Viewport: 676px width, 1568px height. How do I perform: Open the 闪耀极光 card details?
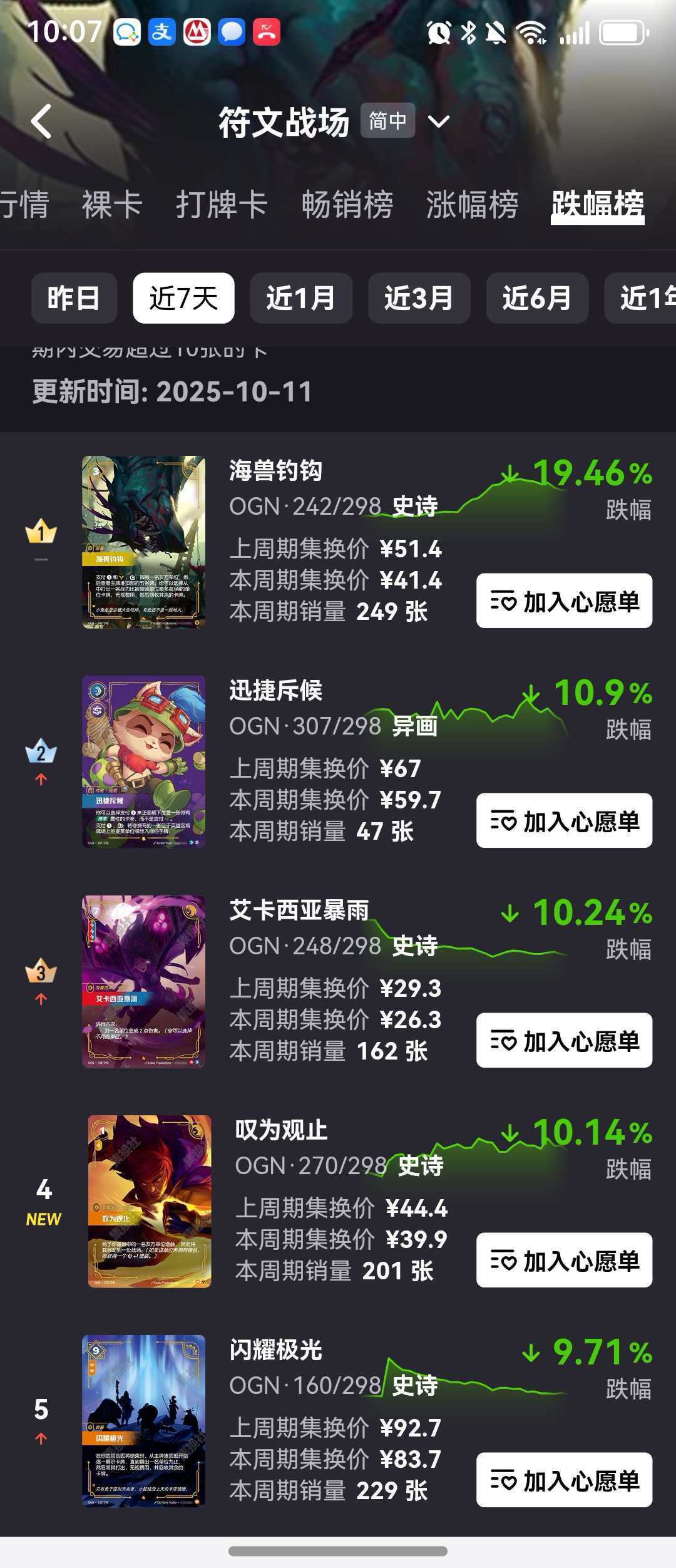(143, 1421)
